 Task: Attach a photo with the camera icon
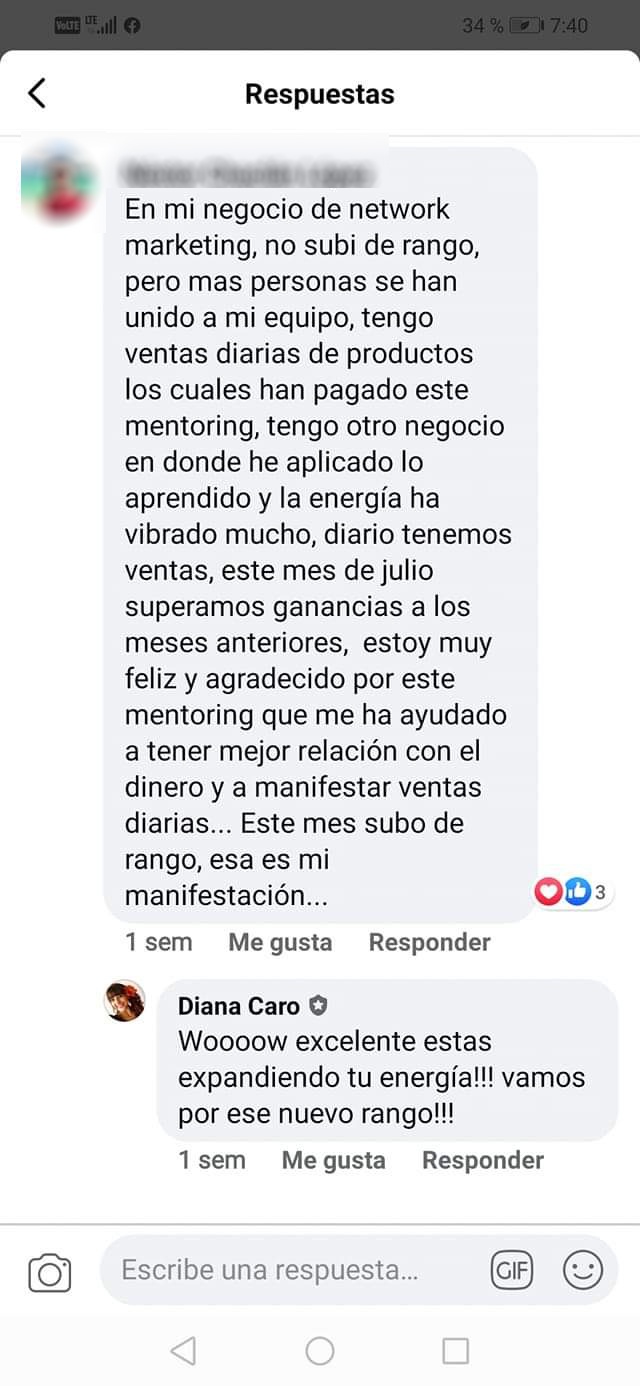pyautogui.click(x=49, y=1272)
